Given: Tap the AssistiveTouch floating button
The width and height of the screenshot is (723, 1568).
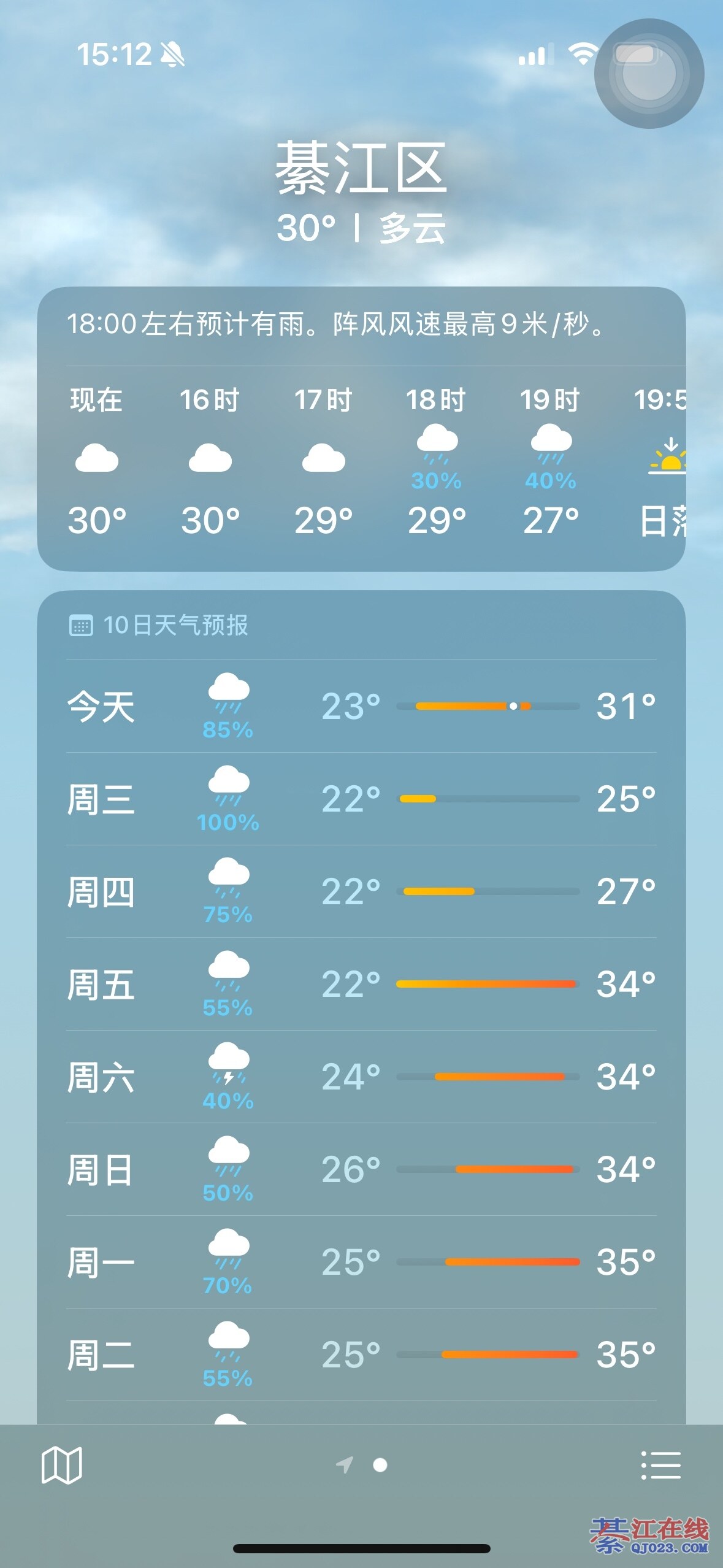Looking at the screenshot, I should pos(649,74).
